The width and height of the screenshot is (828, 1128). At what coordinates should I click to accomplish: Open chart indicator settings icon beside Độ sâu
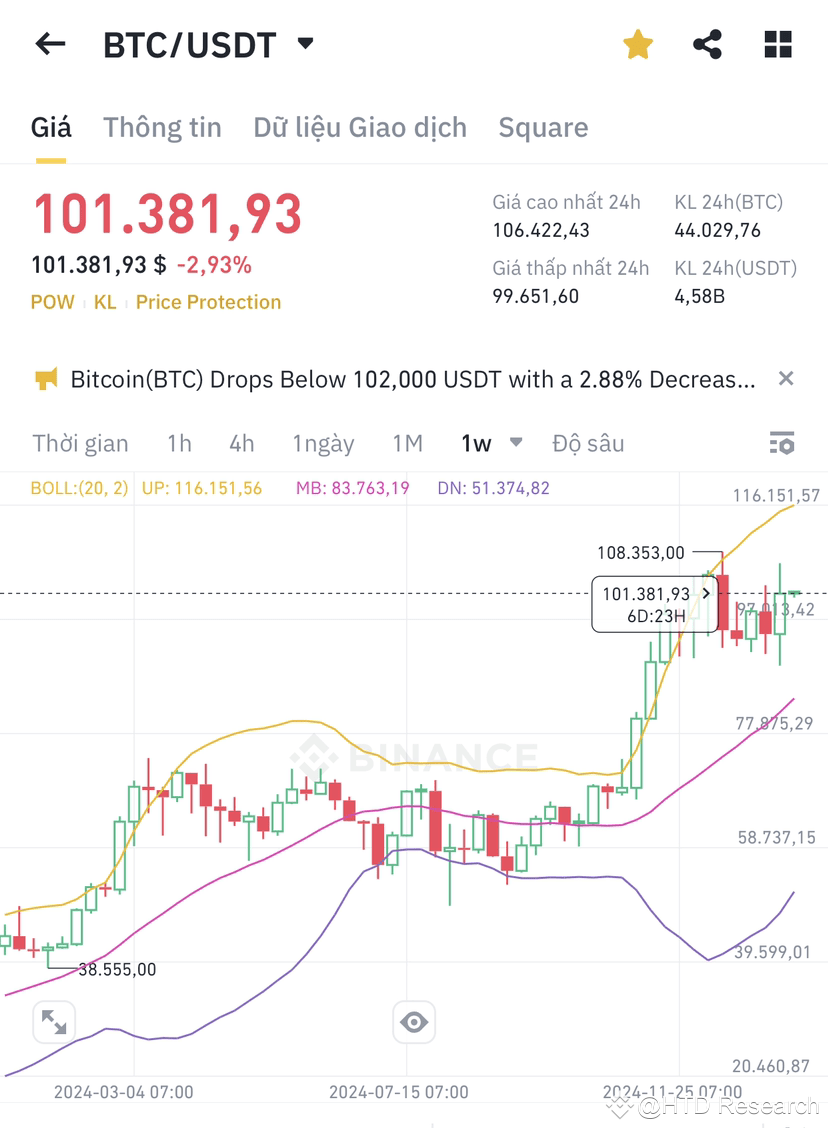[781, 443]
